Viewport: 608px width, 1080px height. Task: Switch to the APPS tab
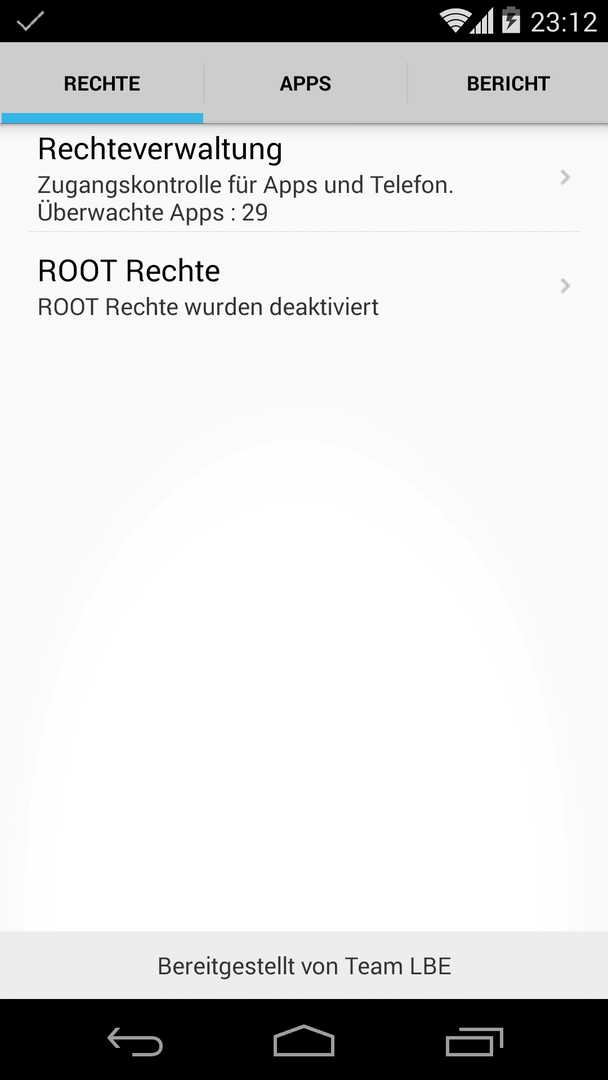pyautogui.click(x=305, y=83)
